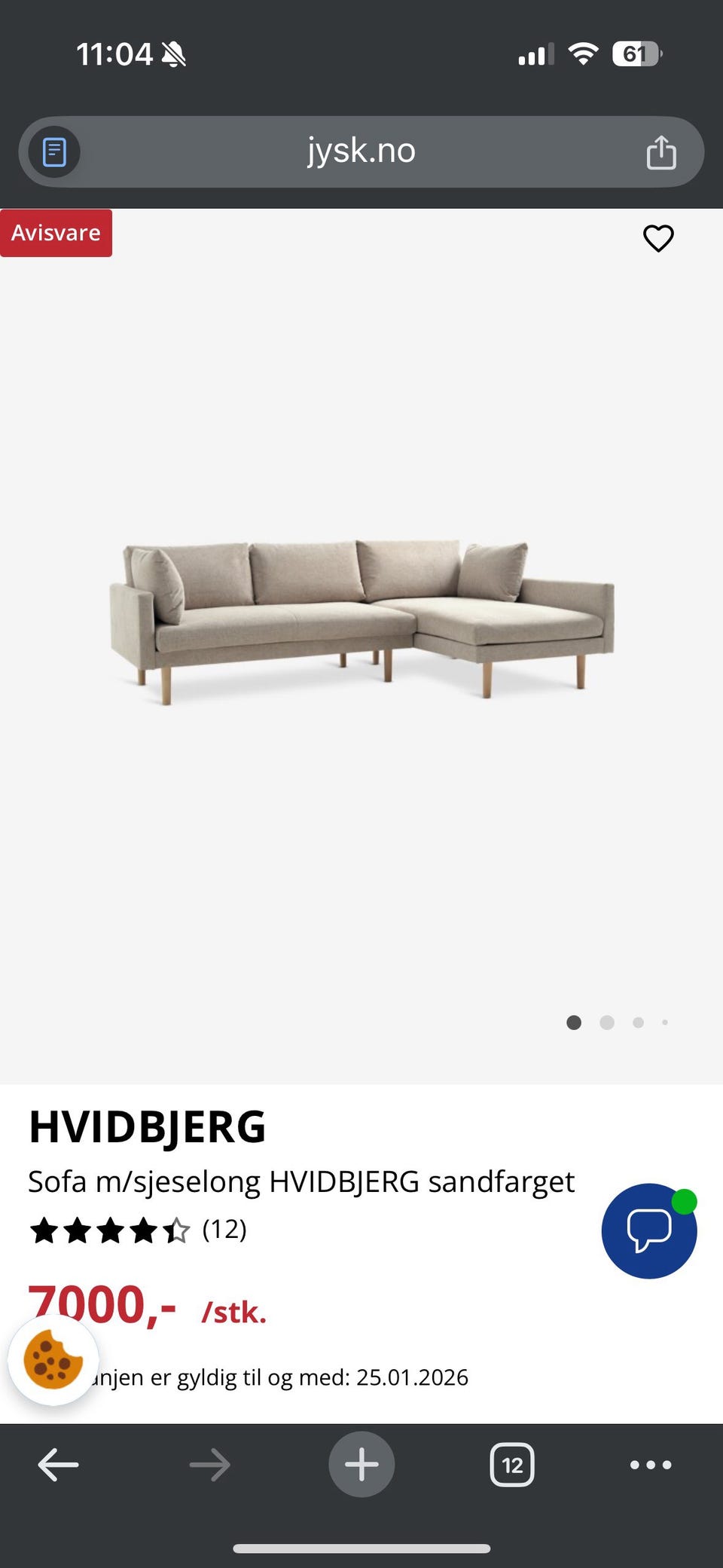
Task: Tap the cookie consent icon
Action: pos(53,1361)
